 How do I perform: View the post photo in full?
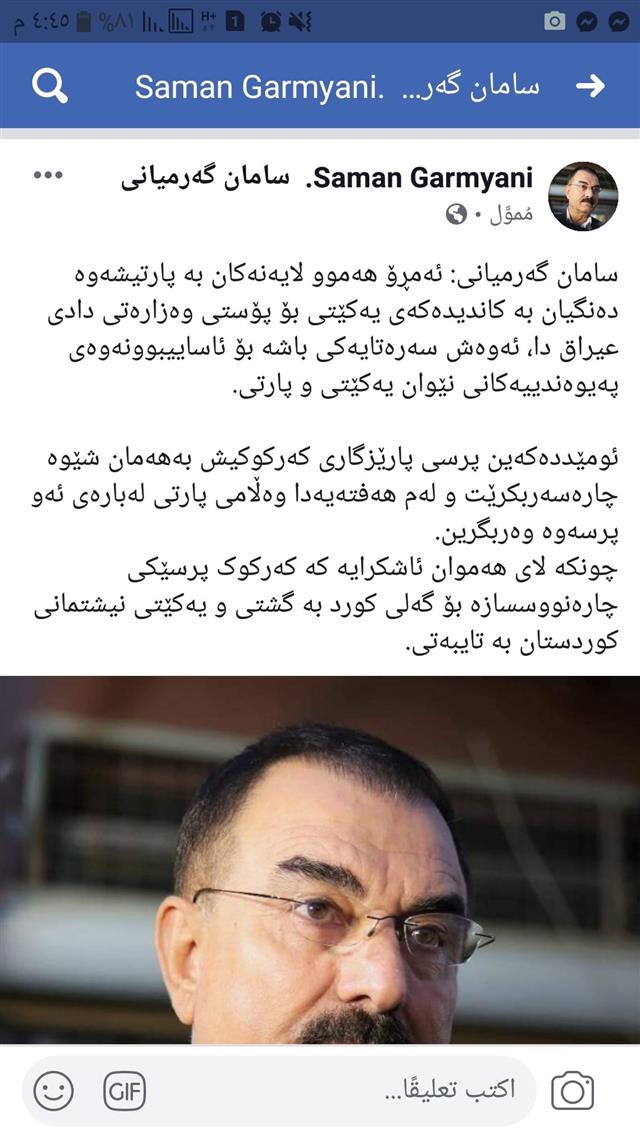320,860
